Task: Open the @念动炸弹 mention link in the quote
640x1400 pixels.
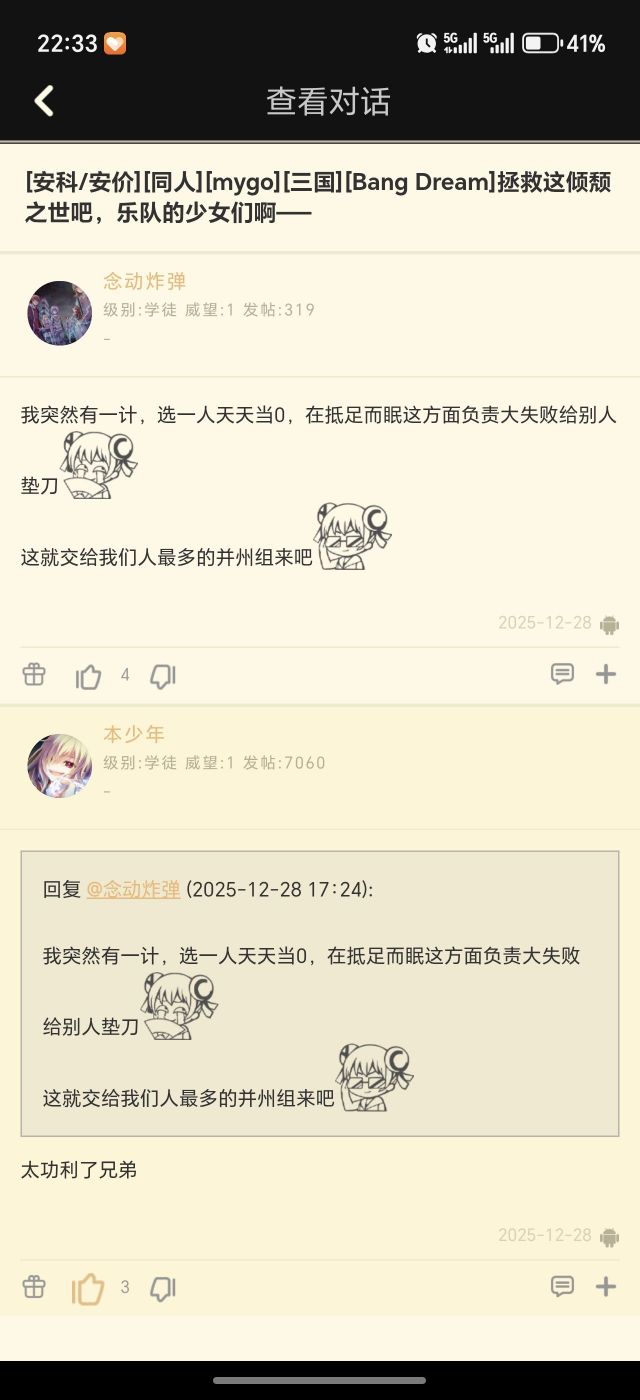Action: click(134, 889)
